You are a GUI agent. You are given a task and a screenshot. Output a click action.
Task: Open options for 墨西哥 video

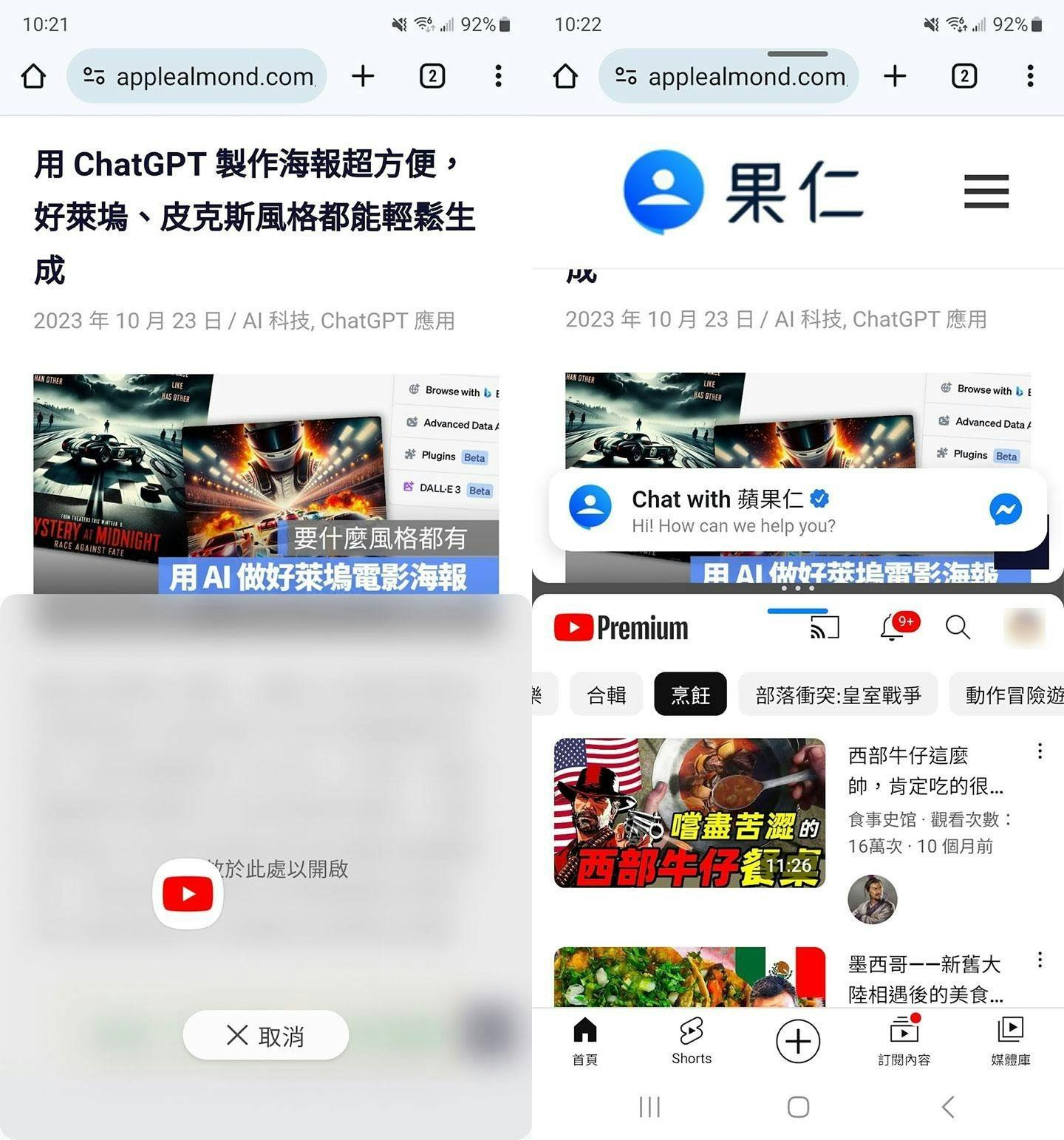[x=1040, y=960]
